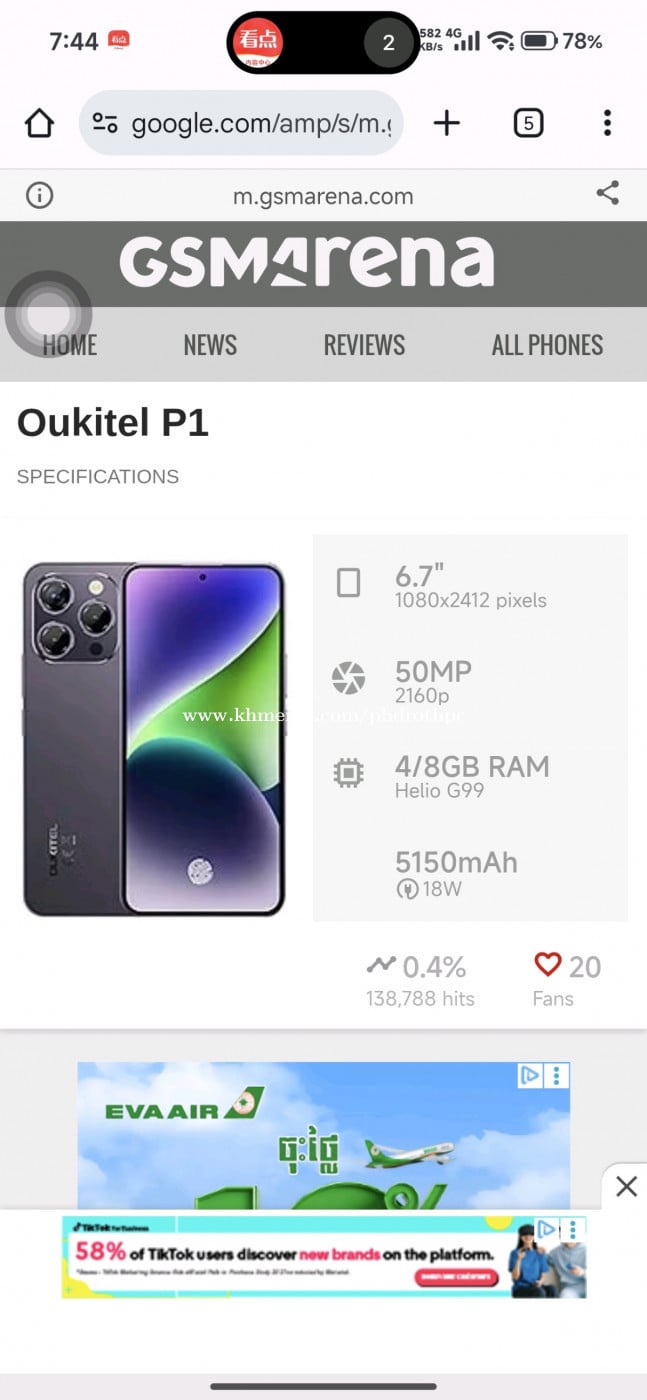Open the Oukitel P1 phone picture
The width and height of the screenshot is (647, 1400).
[x=154, y=738]
